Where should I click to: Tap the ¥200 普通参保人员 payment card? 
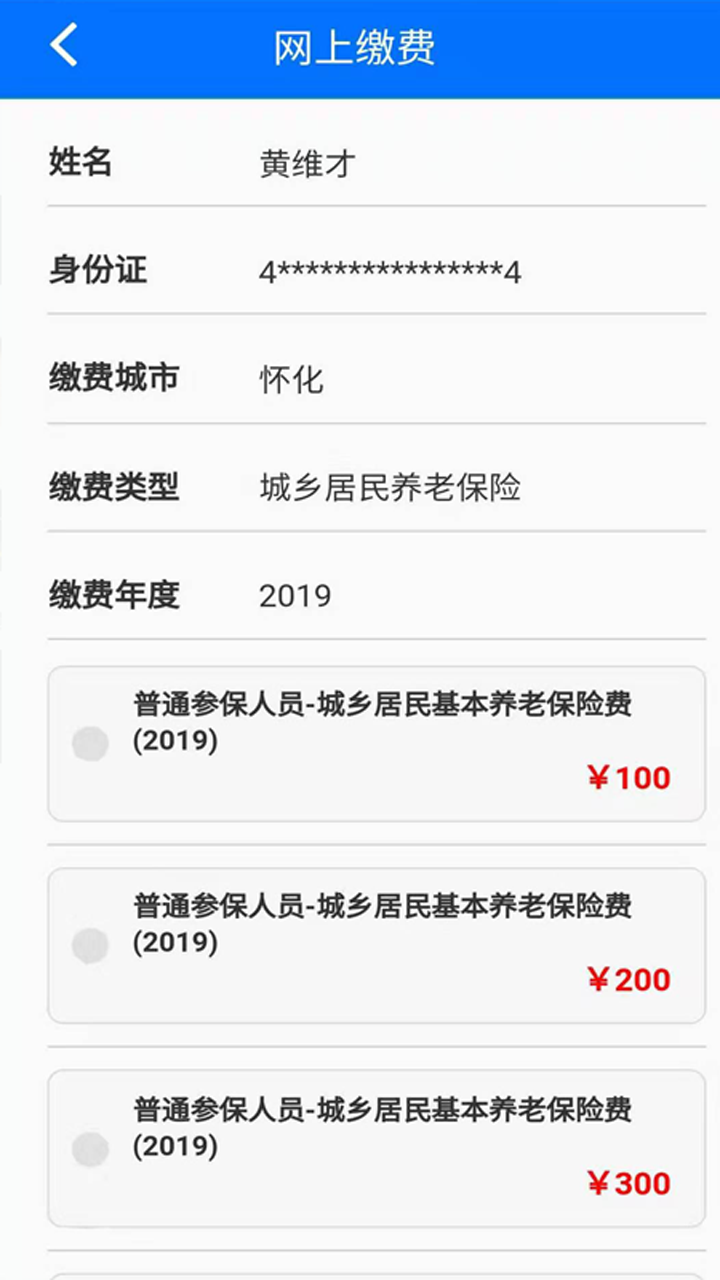click(376, 947)
